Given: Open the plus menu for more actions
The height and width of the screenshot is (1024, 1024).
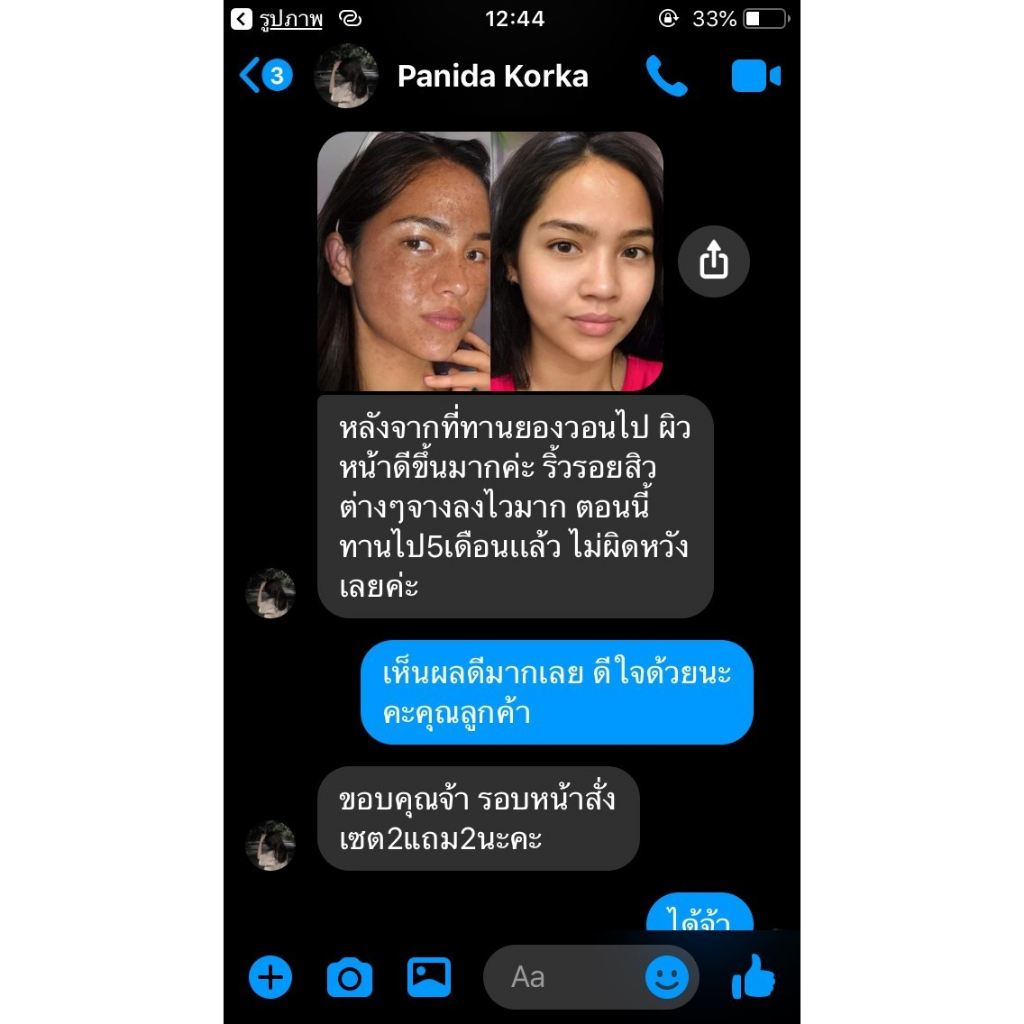Looking at the screenshot, I should point(270,977).
